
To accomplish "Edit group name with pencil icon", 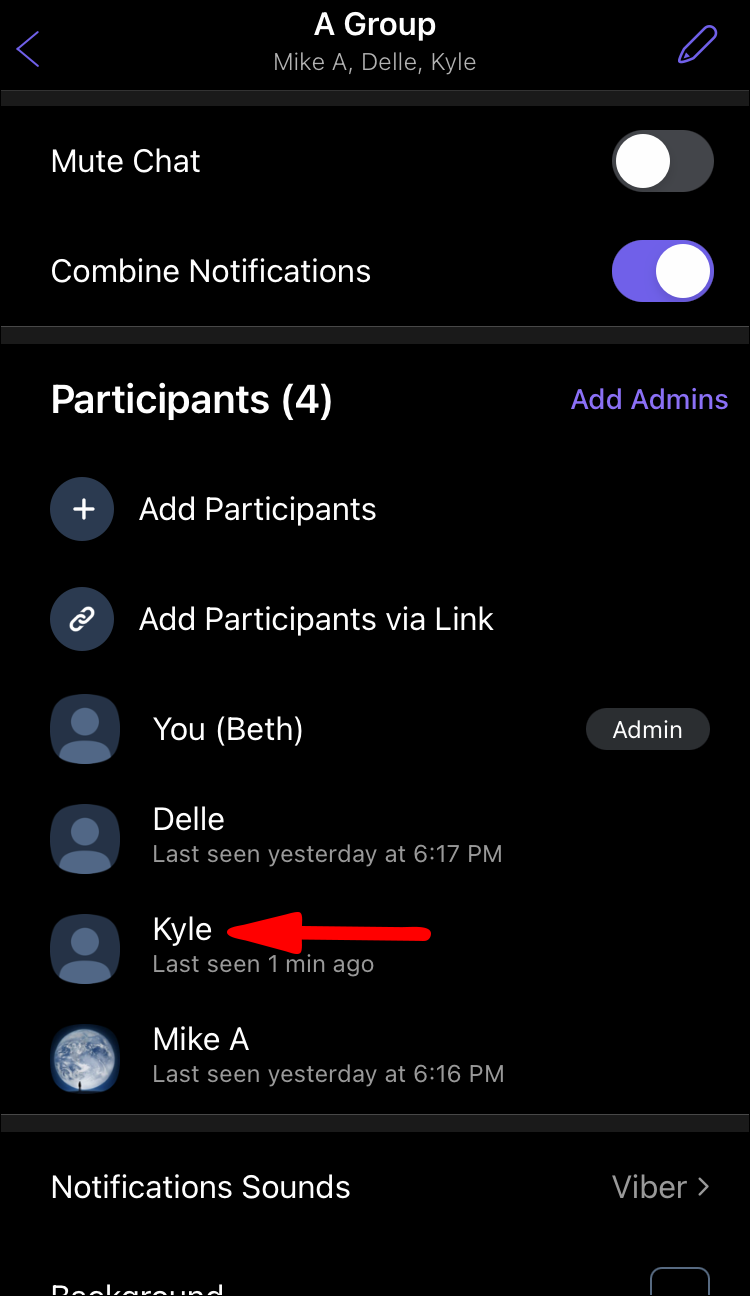I will click(x=697, y=45).
